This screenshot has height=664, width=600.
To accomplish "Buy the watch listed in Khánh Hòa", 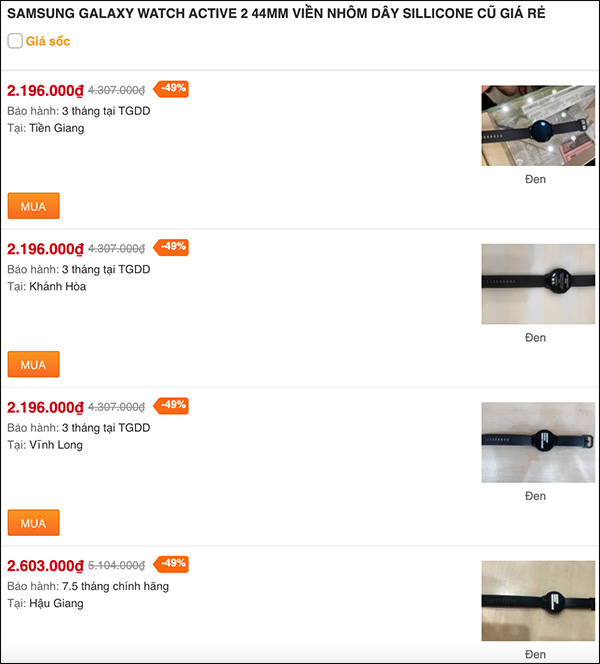I will click(33, 364).
